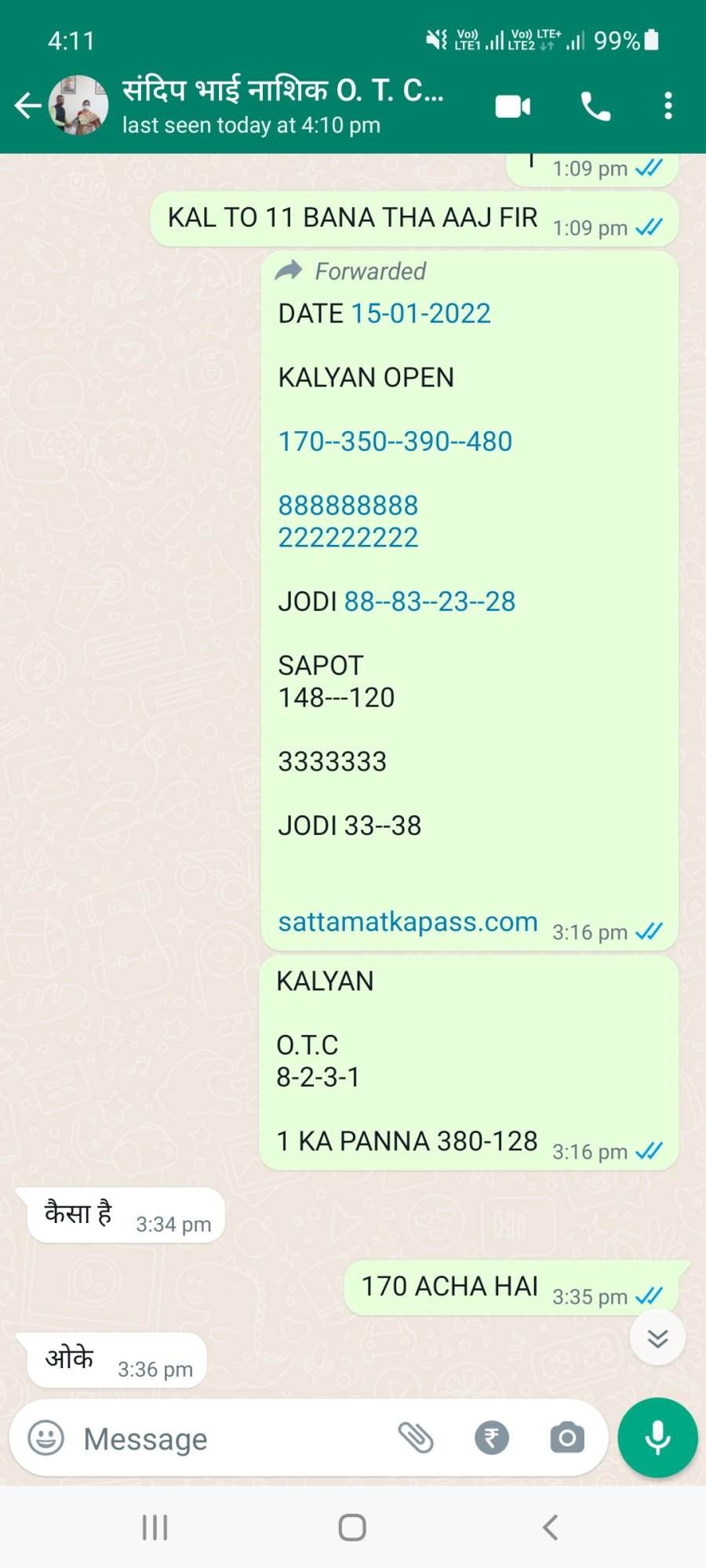Open the sattamatkapass.com link
The width and height of the screenshot is (706, 1568).
point(408,921)
